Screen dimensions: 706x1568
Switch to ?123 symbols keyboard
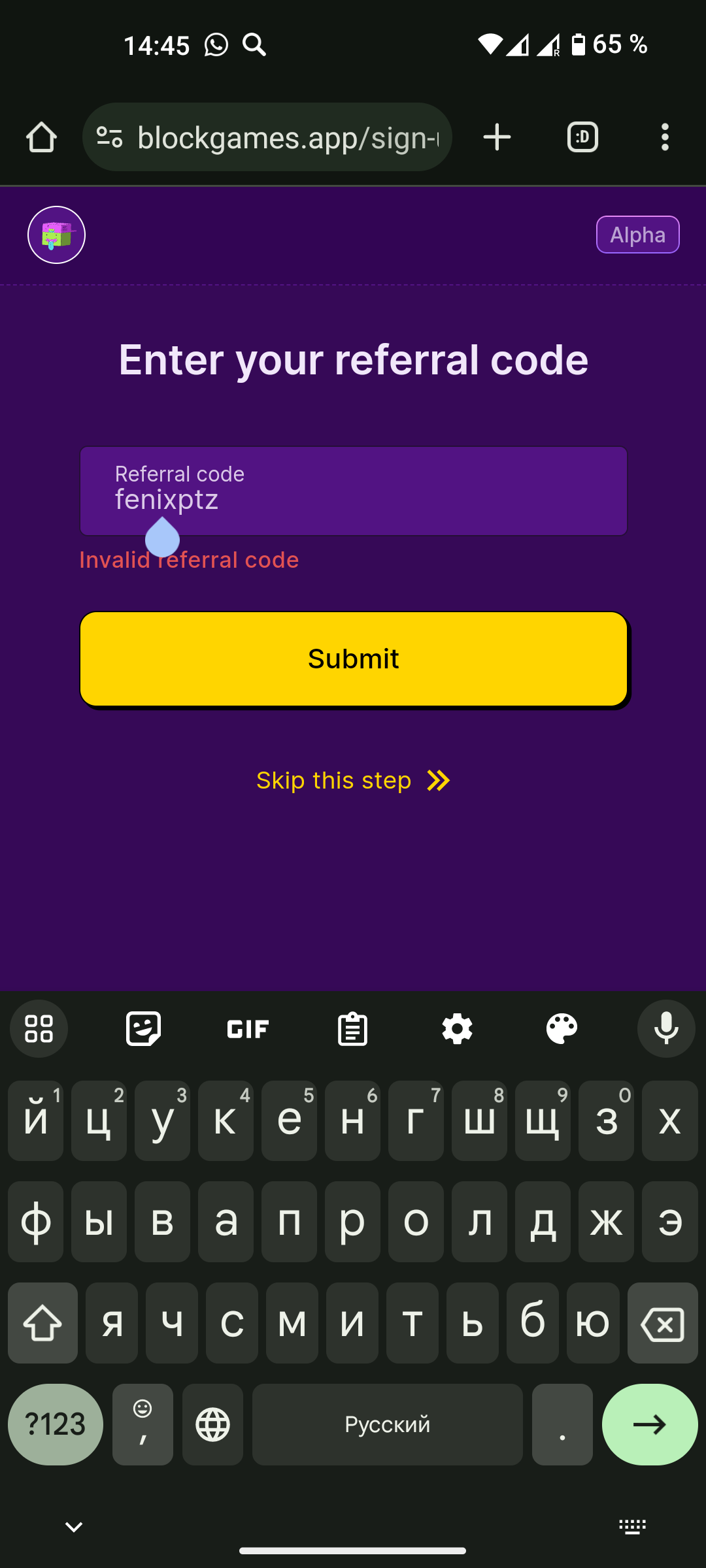pos(56,1424)
